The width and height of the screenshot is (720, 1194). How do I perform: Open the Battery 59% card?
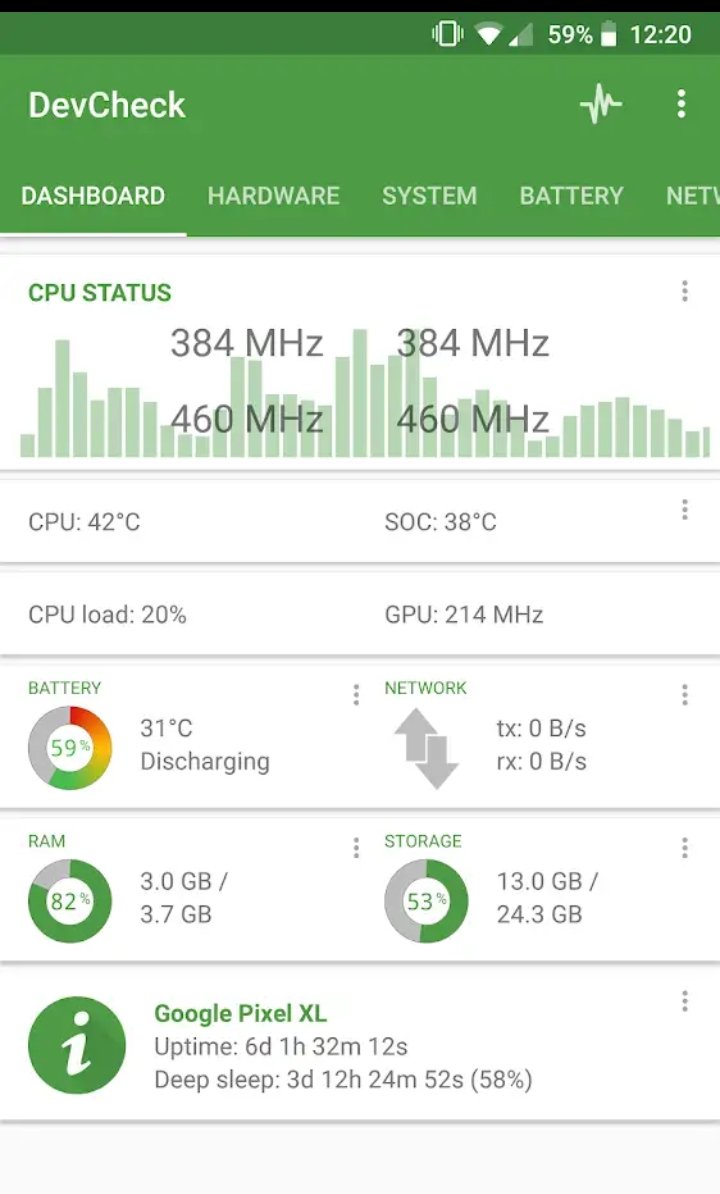click(180, 737)
